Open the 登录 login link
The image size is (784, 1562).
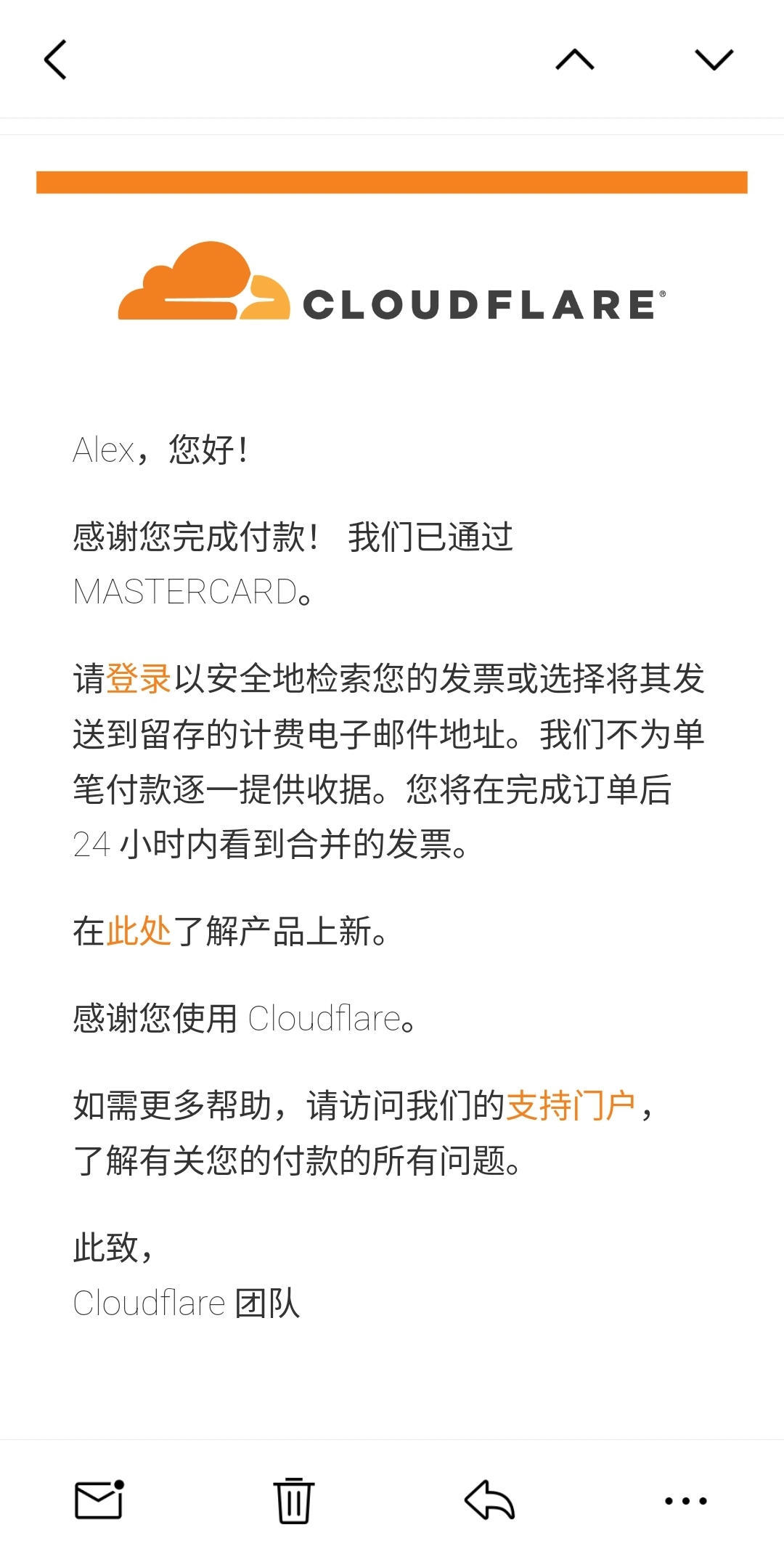(x=138, y=679)
